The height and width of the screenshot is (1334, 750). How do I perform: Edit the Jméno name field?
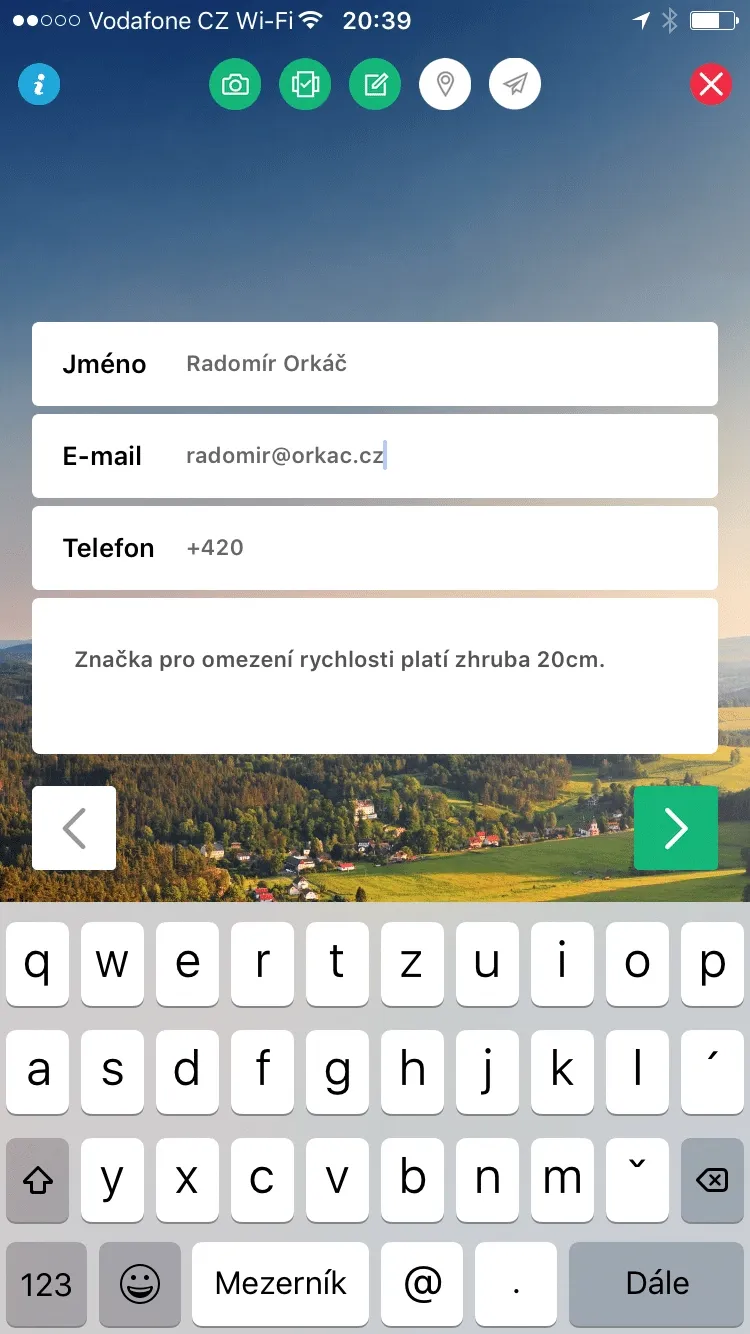tap(440, 364)
